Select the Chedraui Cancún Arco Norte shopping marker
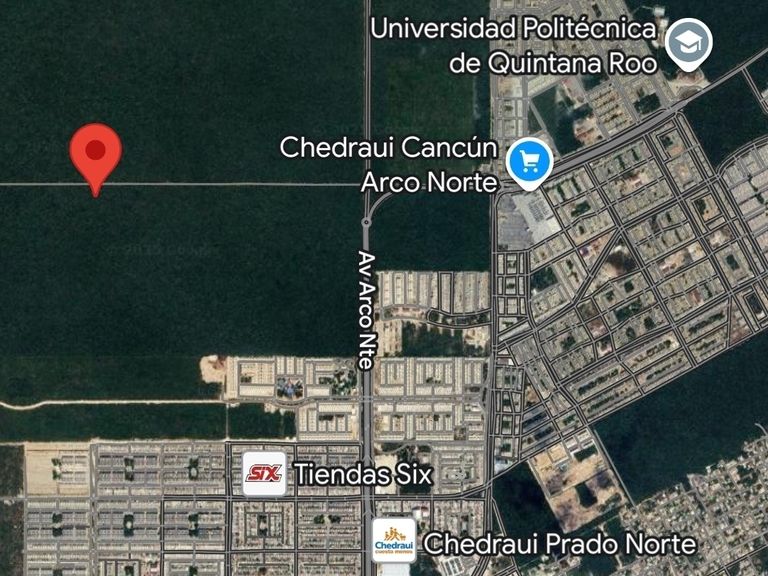The width and height of the screenshot is (768, 576). pos(528,161)
